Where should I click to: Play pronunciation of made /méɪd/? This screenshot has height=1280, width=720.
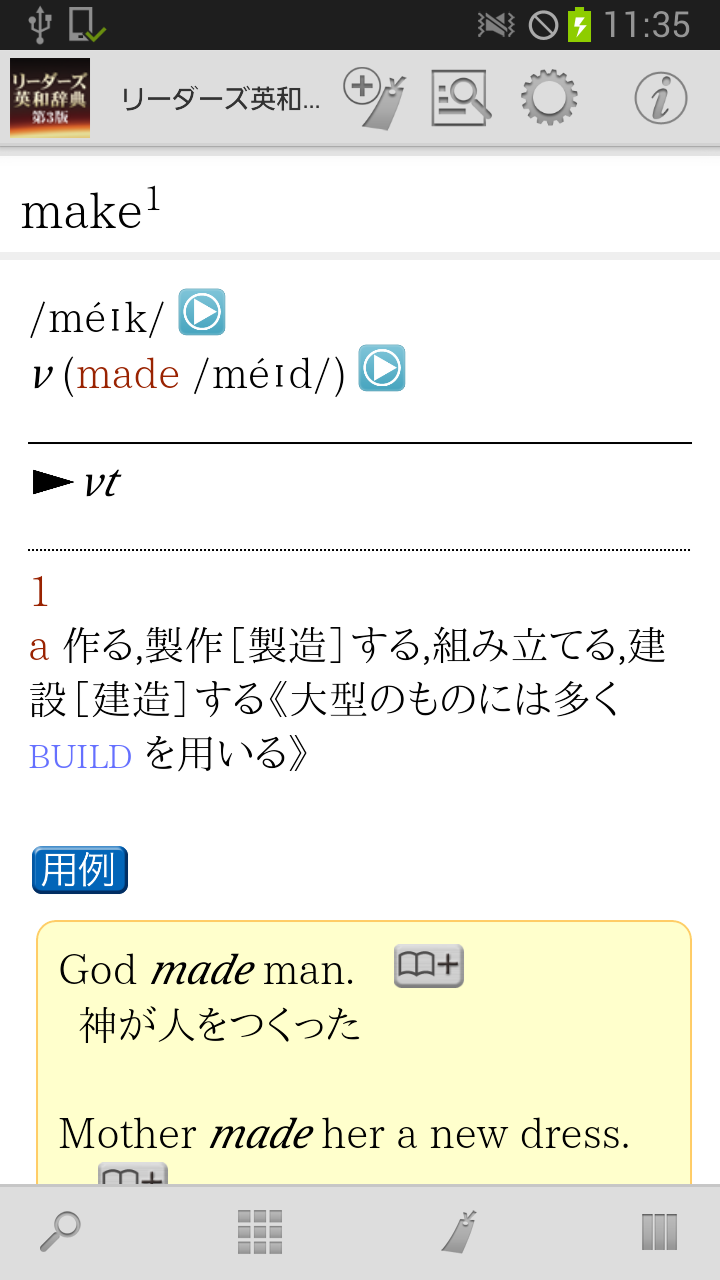tap(382, 368)
